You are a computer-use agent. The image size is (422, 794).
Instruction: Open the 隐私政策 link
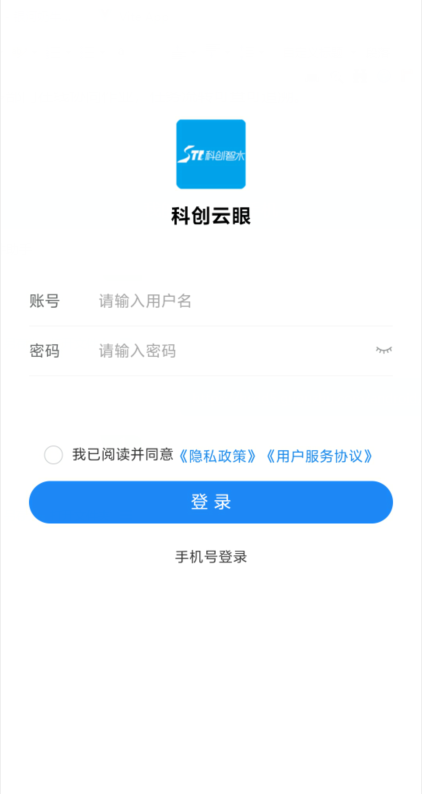tap(218, 456)
